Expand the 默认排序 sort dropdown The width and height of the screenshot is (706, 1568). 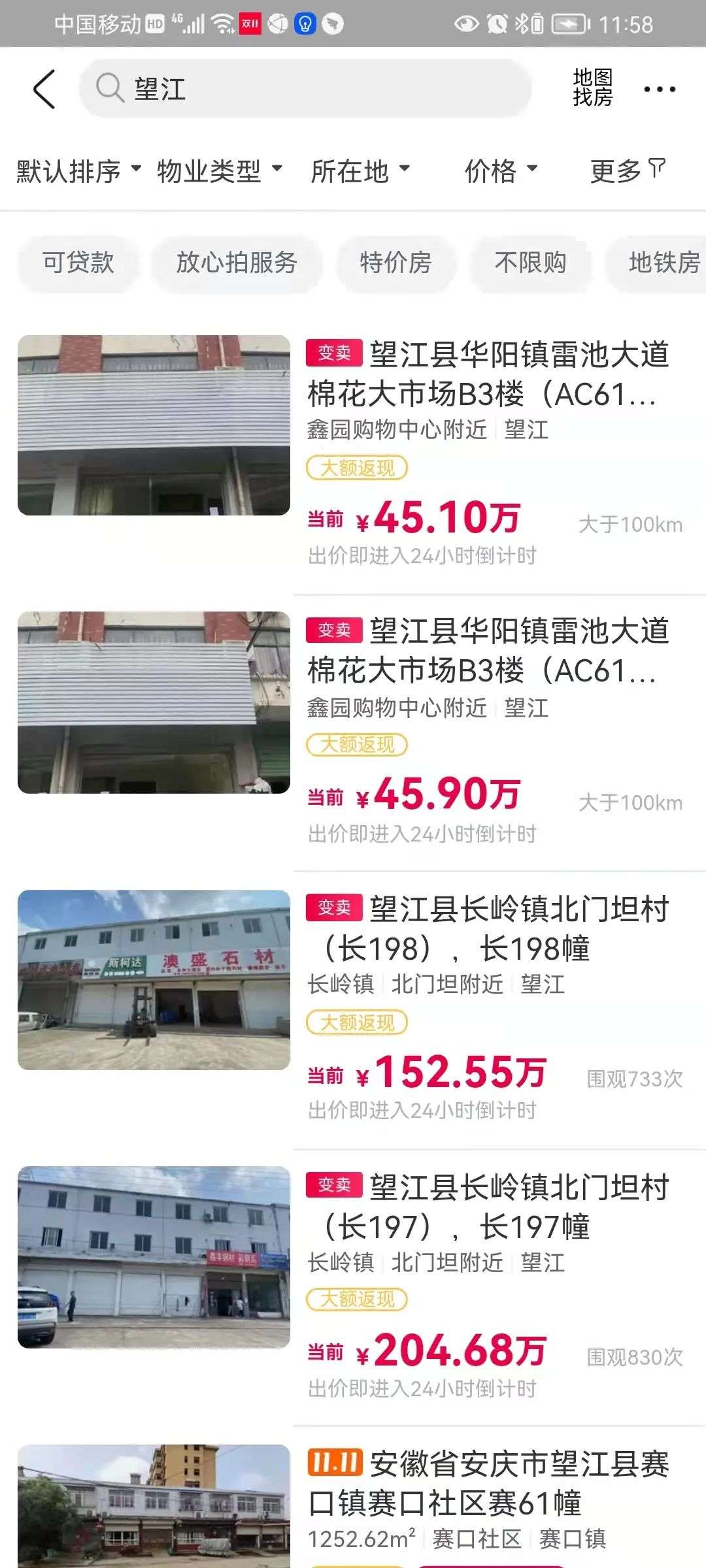78,171
